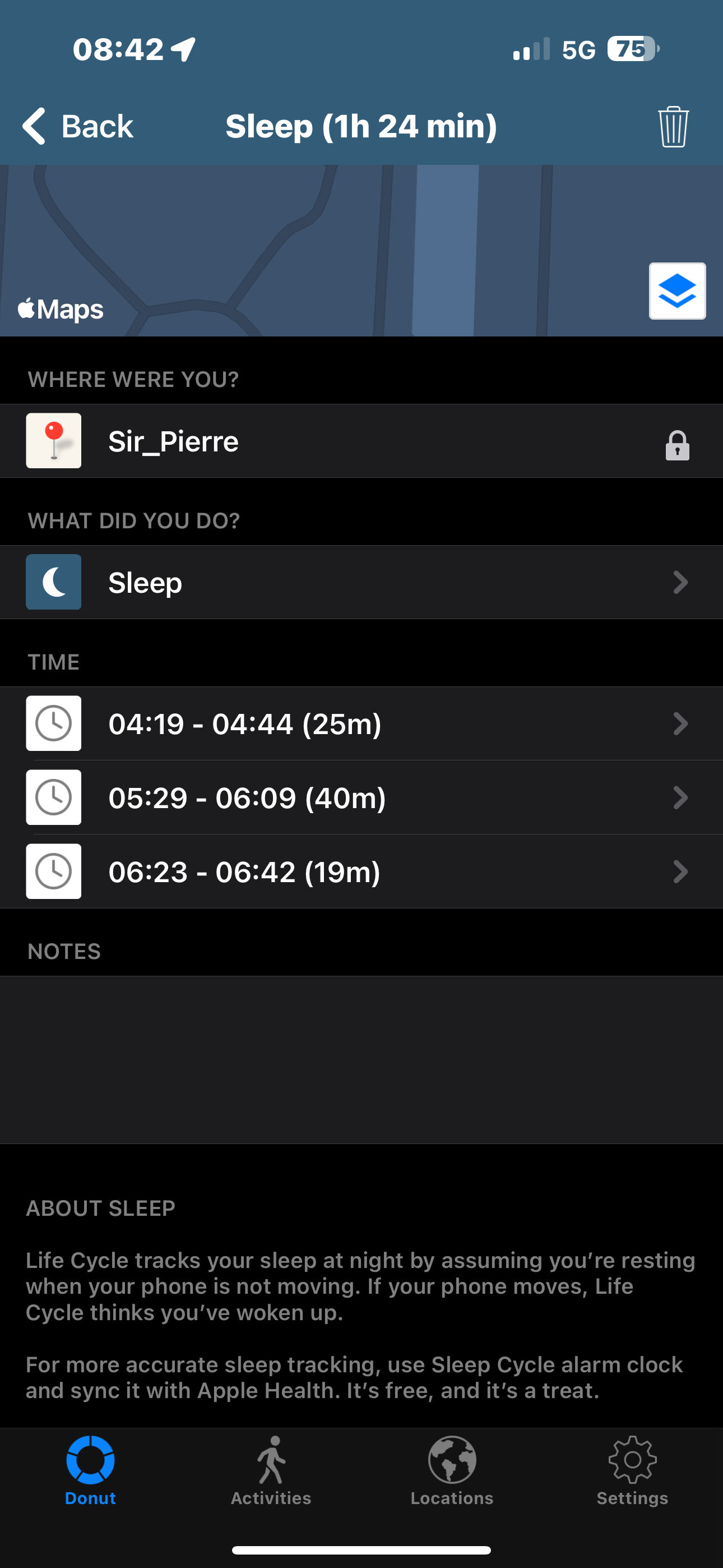Switch to the Activities tab
This screenshot has height=1568, width=723.
271,1470
